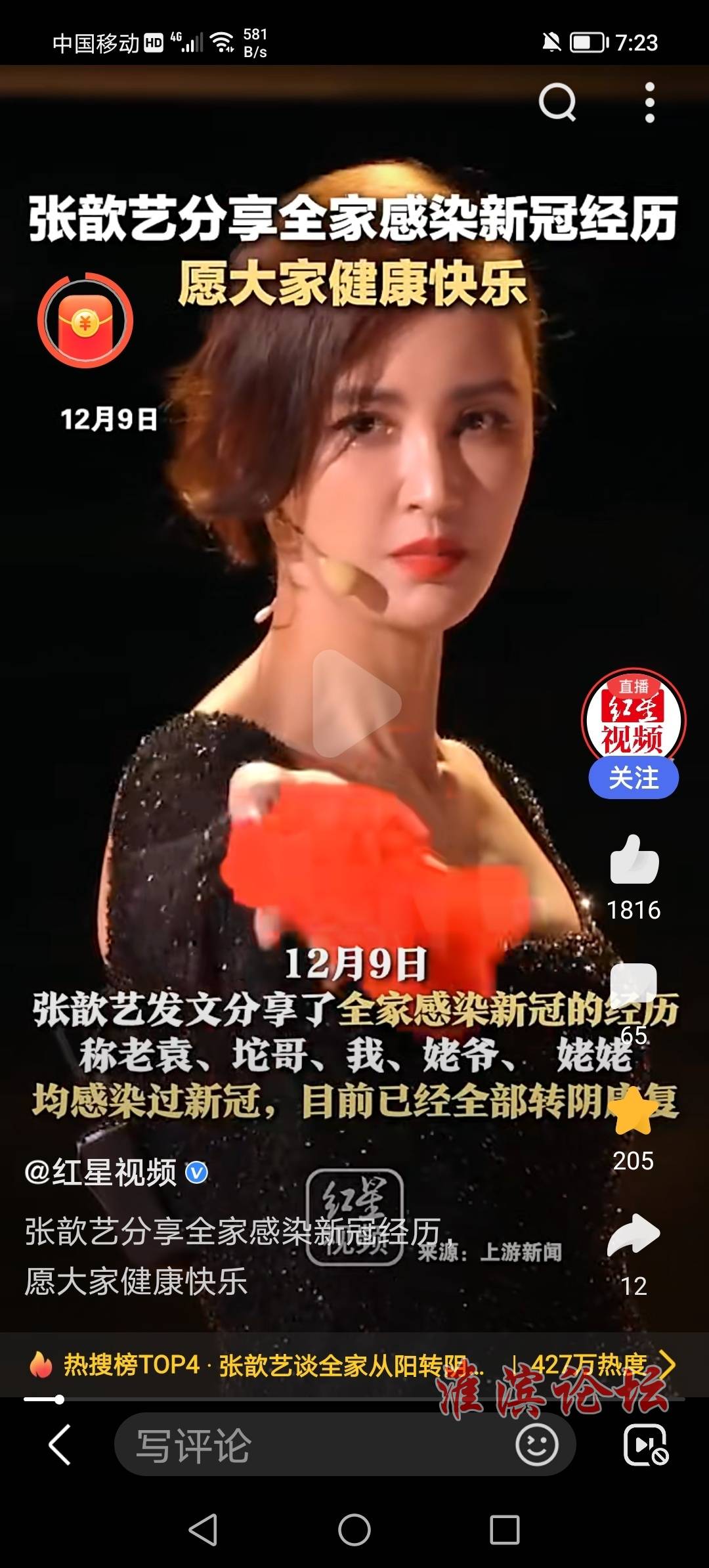Like this video with thumbs-up
The height and width of the screenshot is (1568, 709).
point(634,860)
